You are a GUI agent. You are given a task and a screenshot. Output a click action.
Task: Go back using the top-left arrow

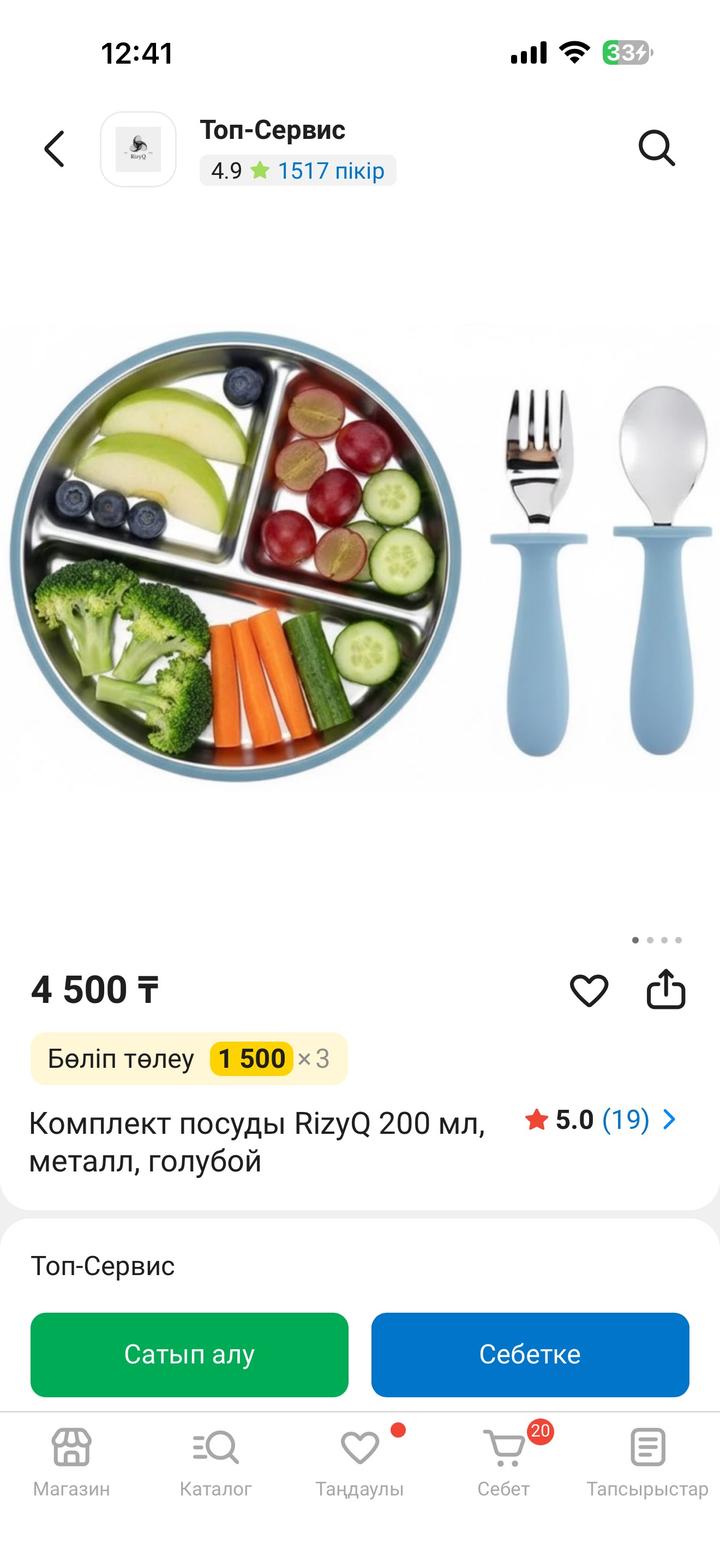click(x=54, y=149)
